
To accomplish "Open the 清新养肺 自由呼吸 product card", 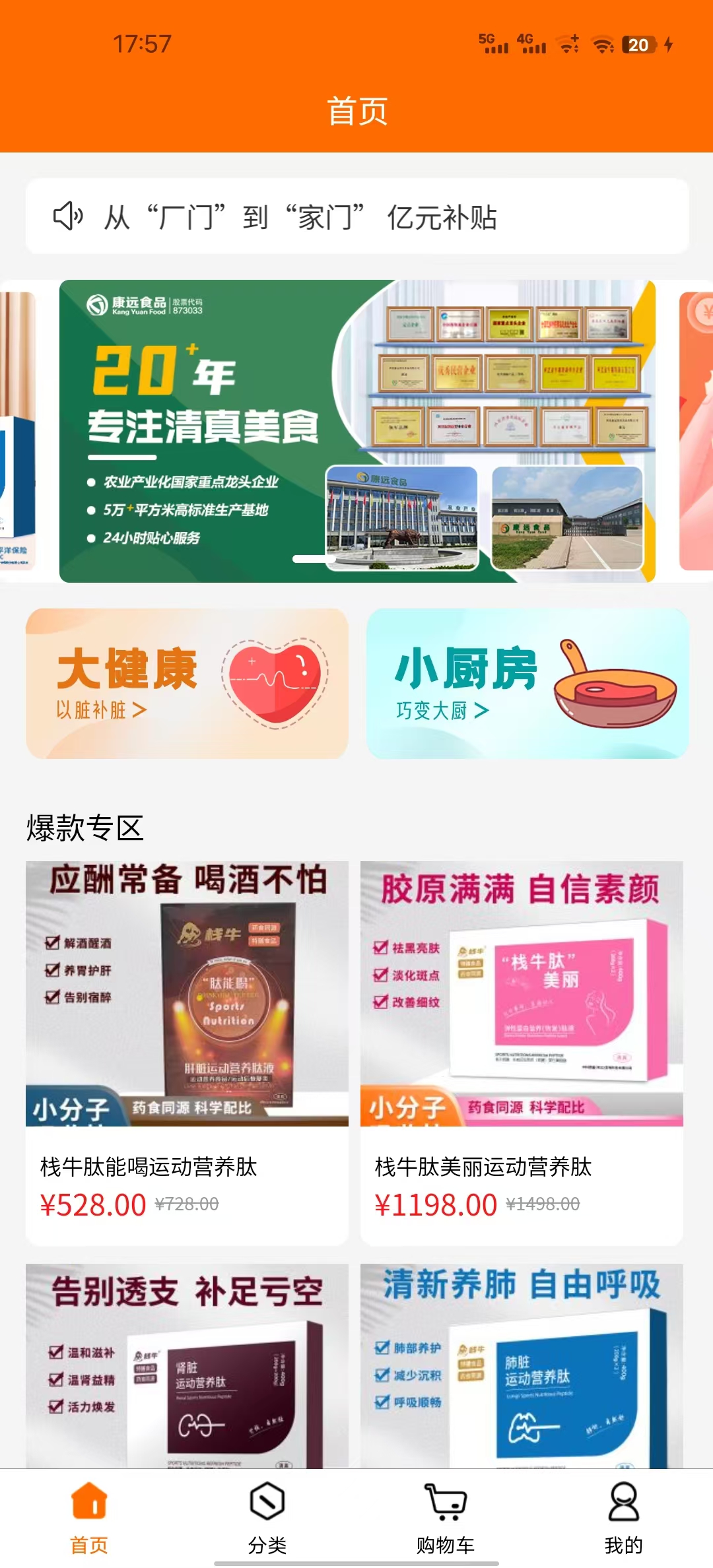I will point(522,1366).
